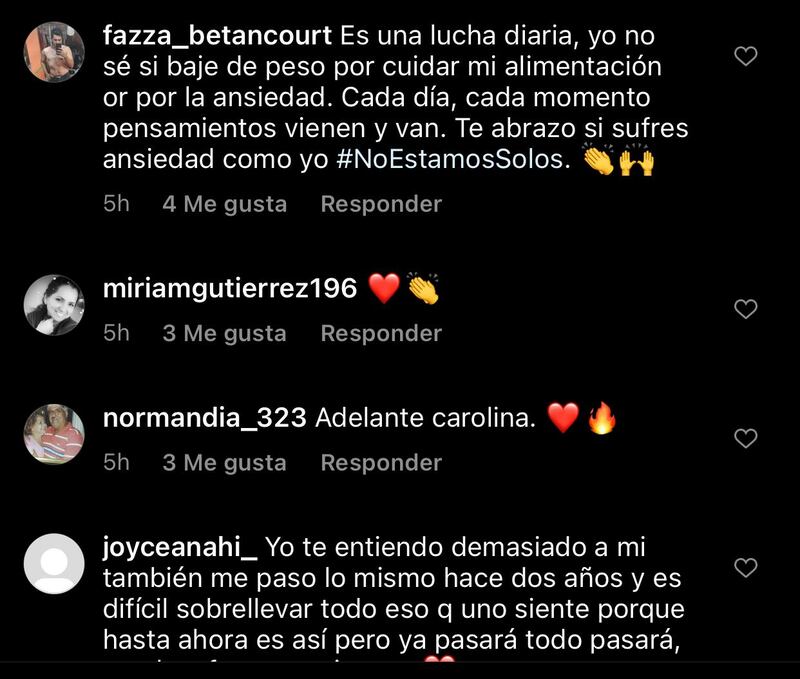View likes on normandia_323's comment
The width and height of the screenshot is (800, 679).
point(224,463)
